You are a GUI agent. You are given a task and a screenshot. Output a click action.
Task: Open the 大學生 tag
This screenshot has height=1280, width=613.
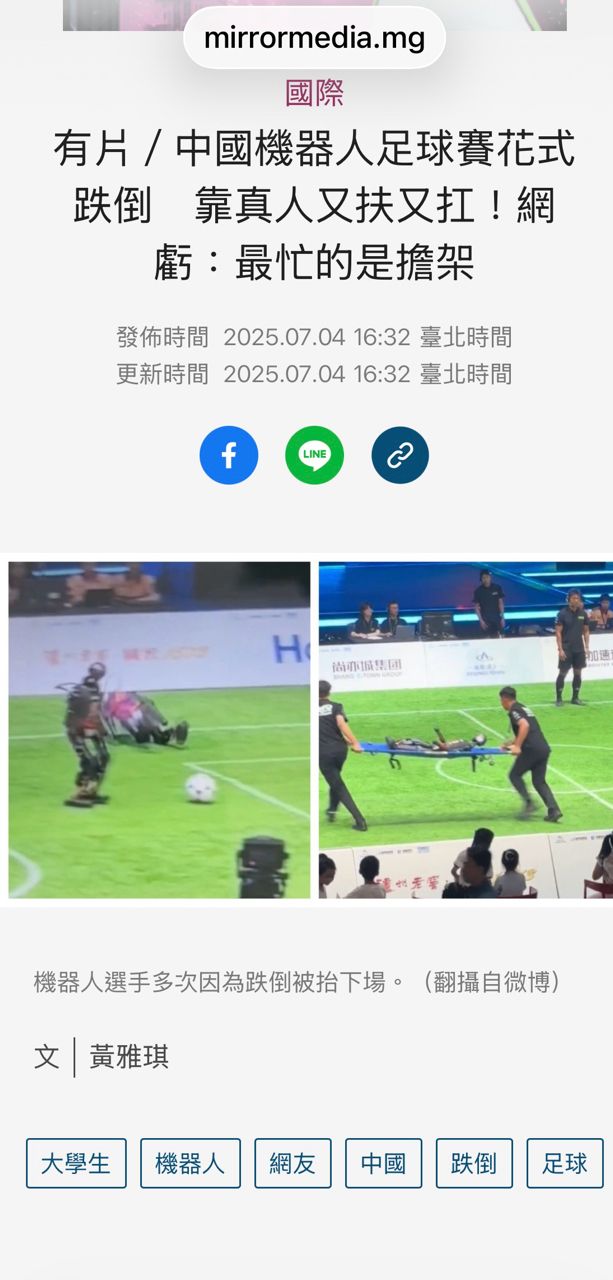pos(76,1163)
